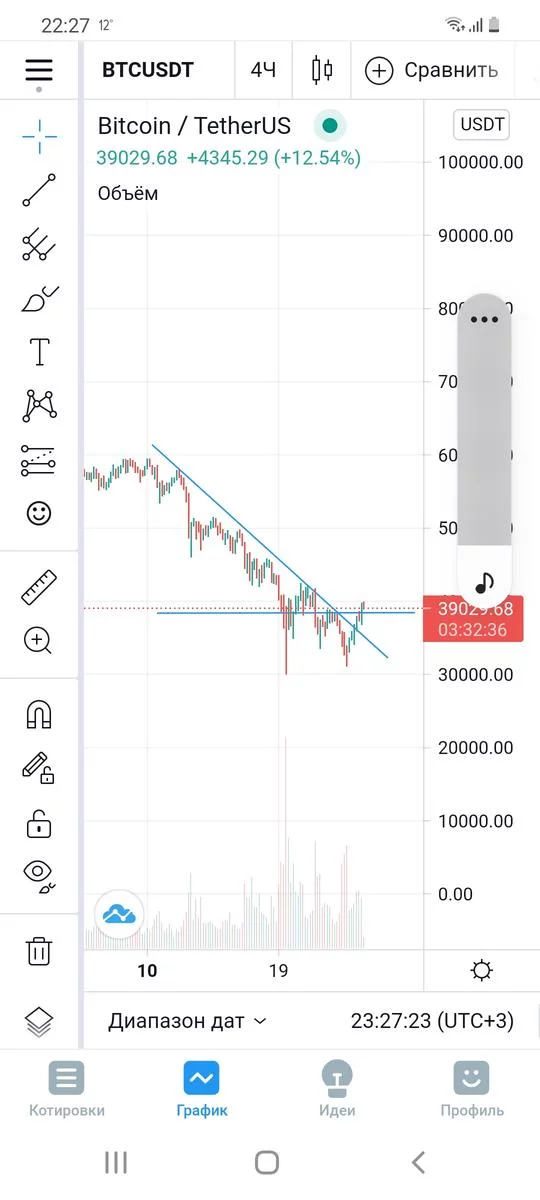
Task: Choose the pitchfork drawing tool
Action: [39, 244]
